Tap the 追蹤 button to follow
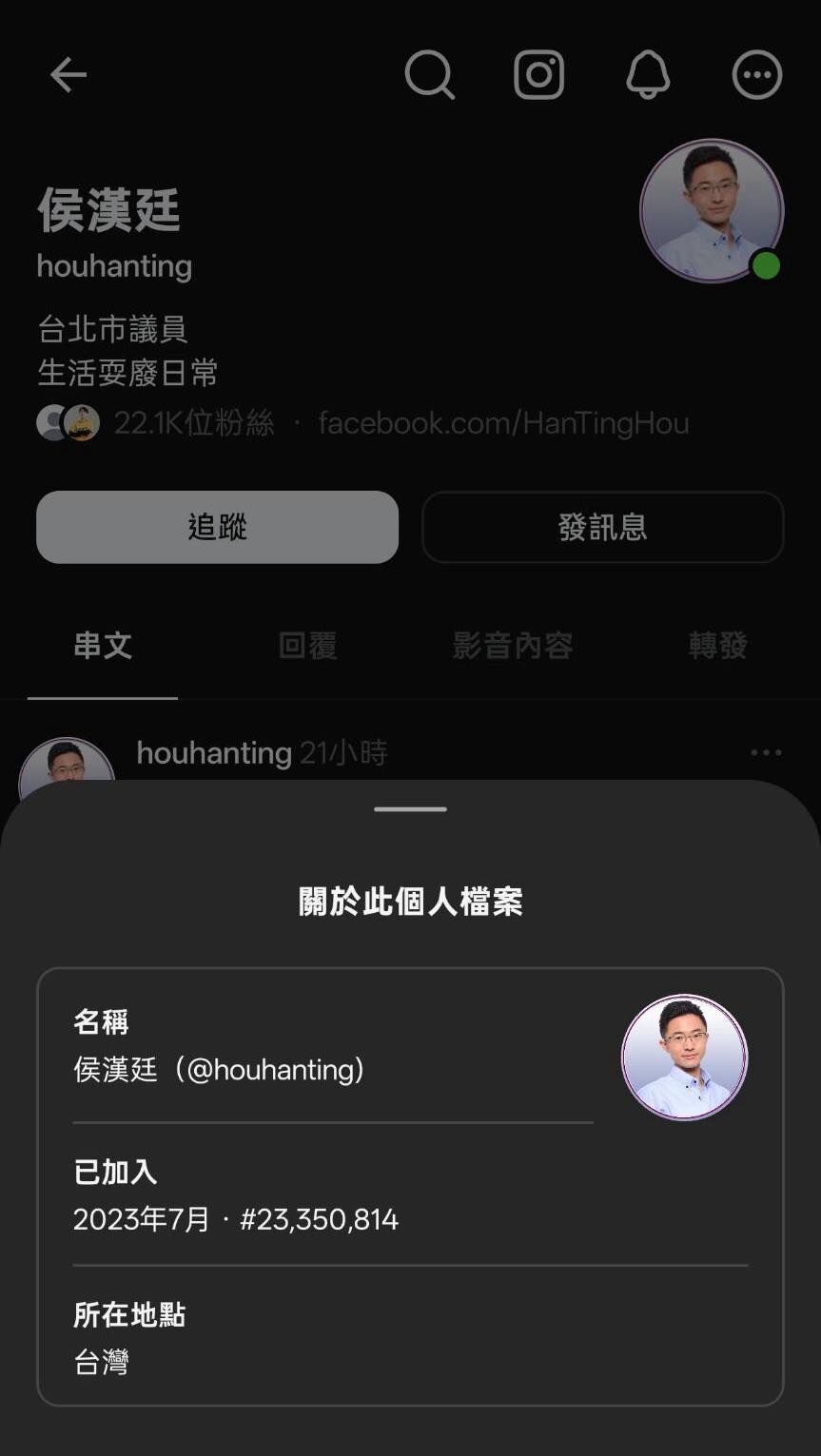The height and width of the screenshot is (1456, 821). [x=217, y=527]
